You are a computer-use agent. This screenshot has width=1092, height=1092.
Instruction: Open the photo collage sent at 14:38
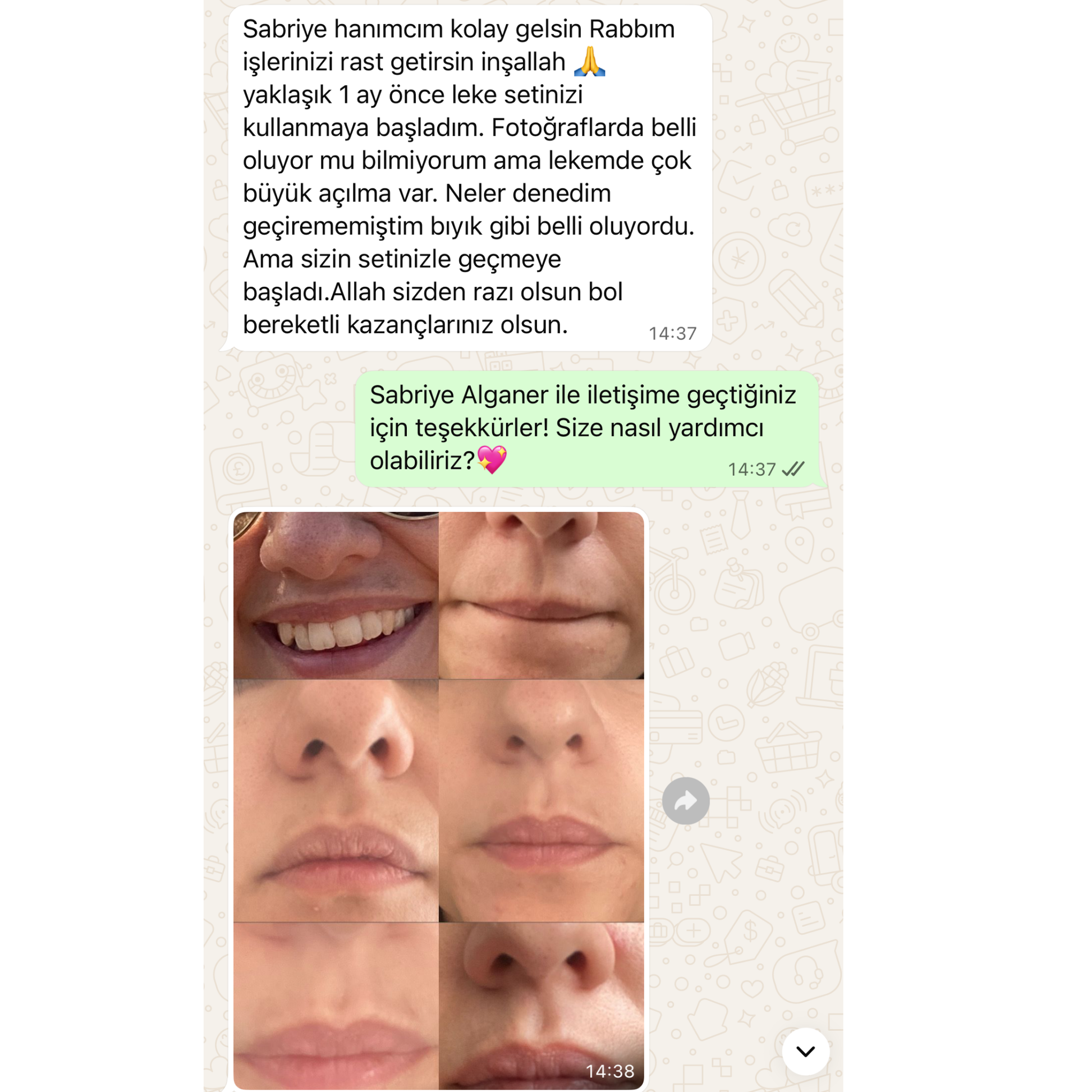(x=439, y=800)
